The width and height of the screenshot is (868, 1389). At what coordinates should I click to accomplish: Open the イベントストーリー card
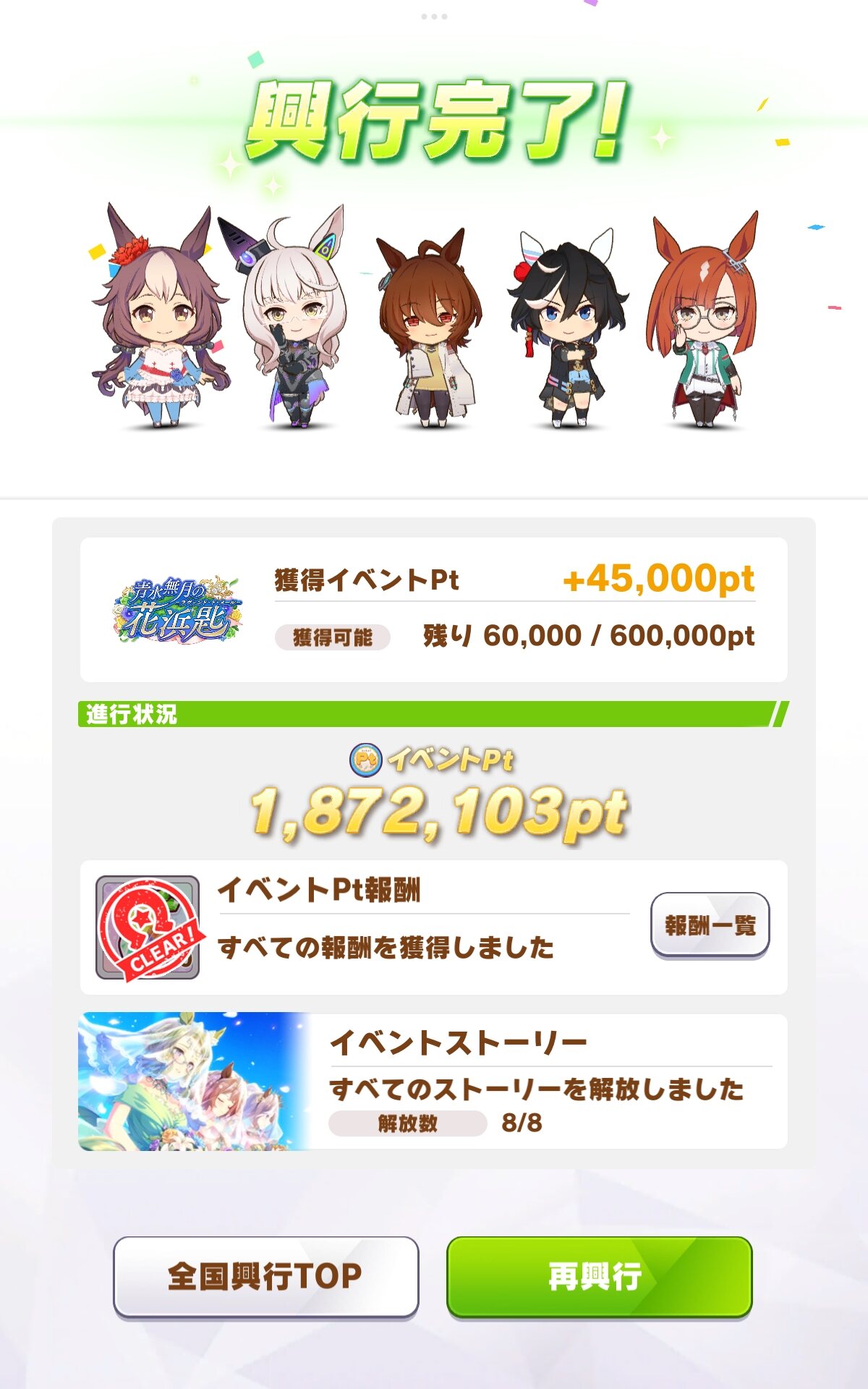pos(433,1082)
